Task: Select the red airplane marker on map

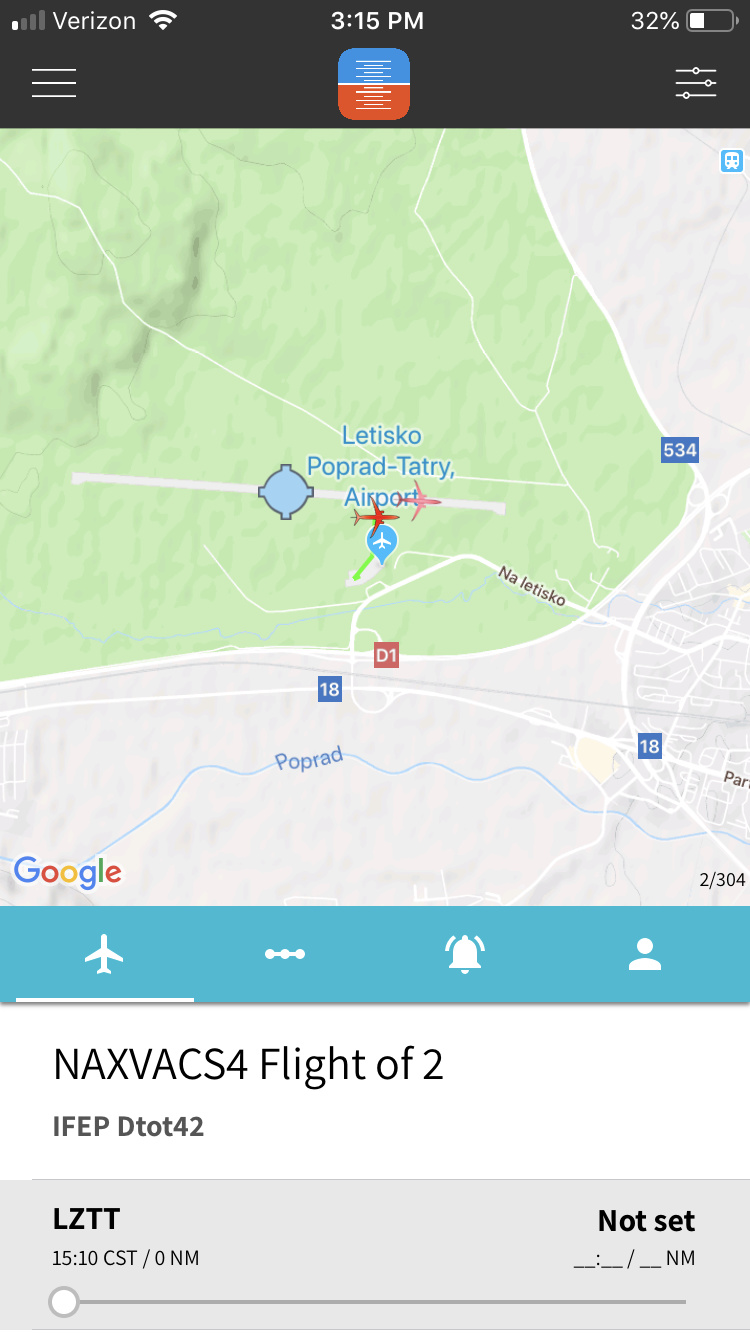Action: click(375, 517)
